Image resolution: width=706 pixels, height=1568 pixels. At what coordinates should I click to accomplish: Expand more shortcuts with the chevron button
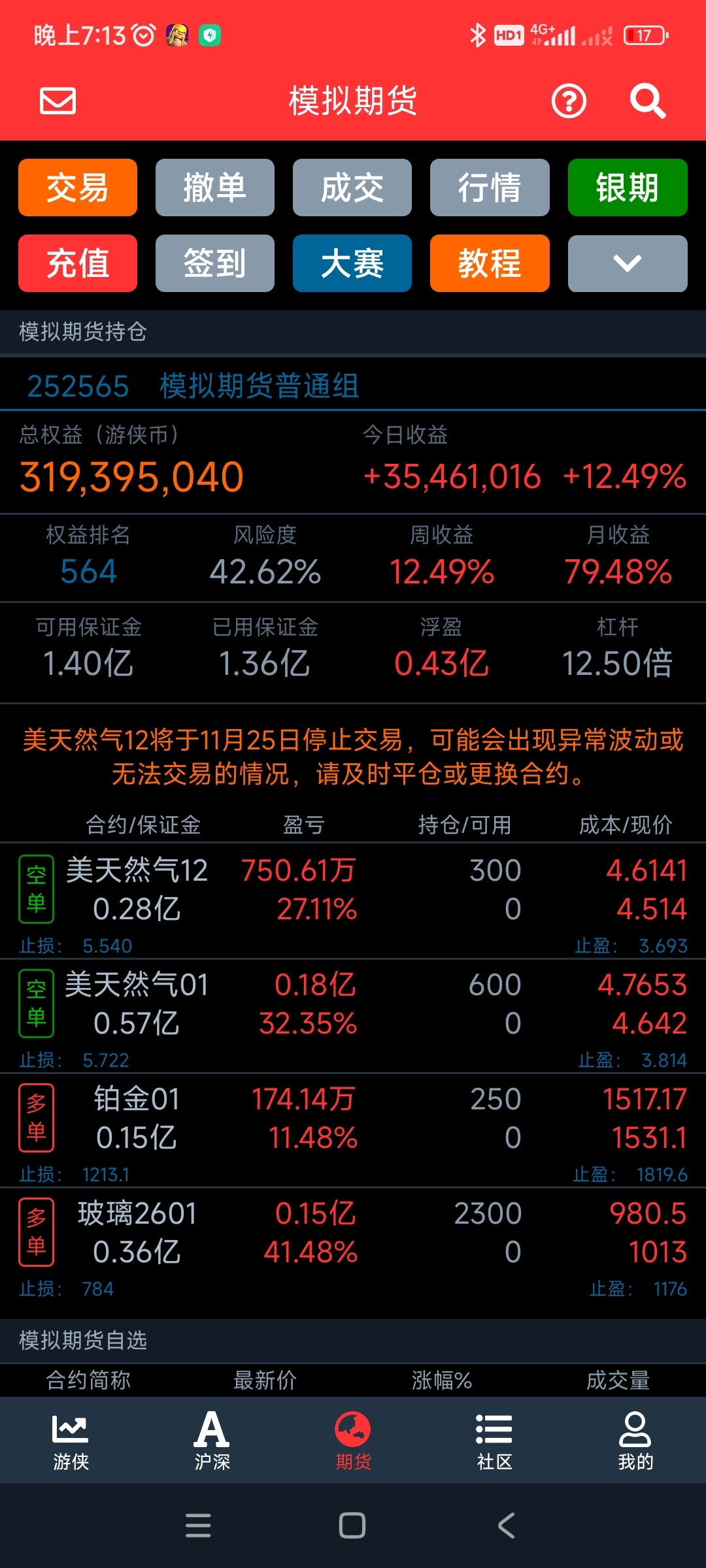click(x=628, y=263)
